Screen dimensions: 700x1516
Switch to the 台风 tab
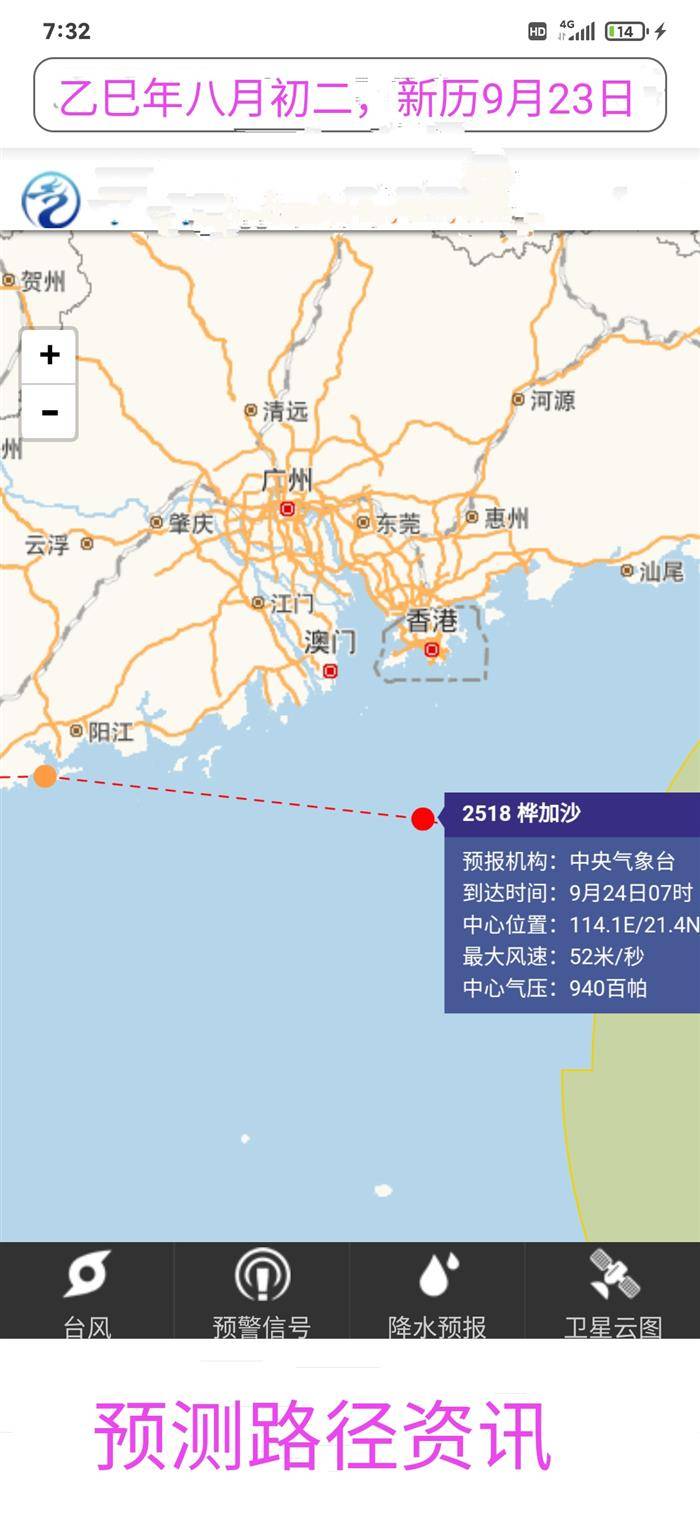(87, 1292)
